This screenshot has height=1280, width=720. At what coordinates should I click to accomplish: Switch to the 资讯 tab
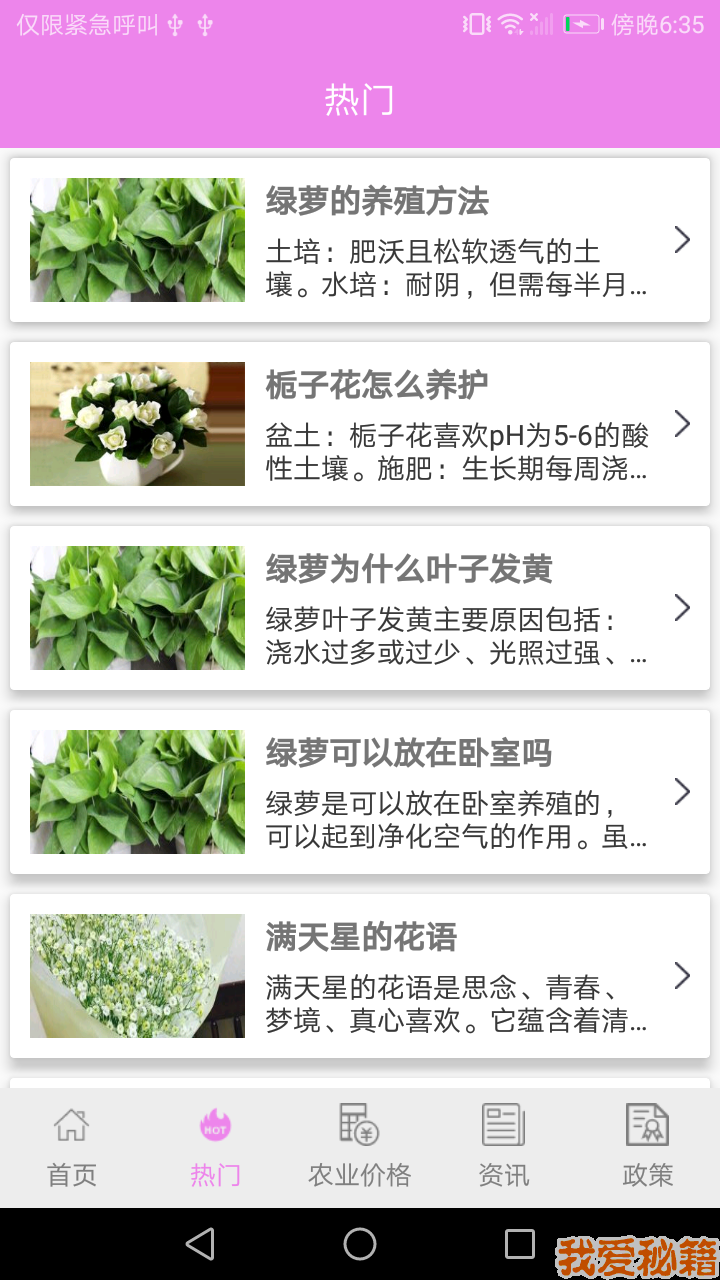[504, 1146]
